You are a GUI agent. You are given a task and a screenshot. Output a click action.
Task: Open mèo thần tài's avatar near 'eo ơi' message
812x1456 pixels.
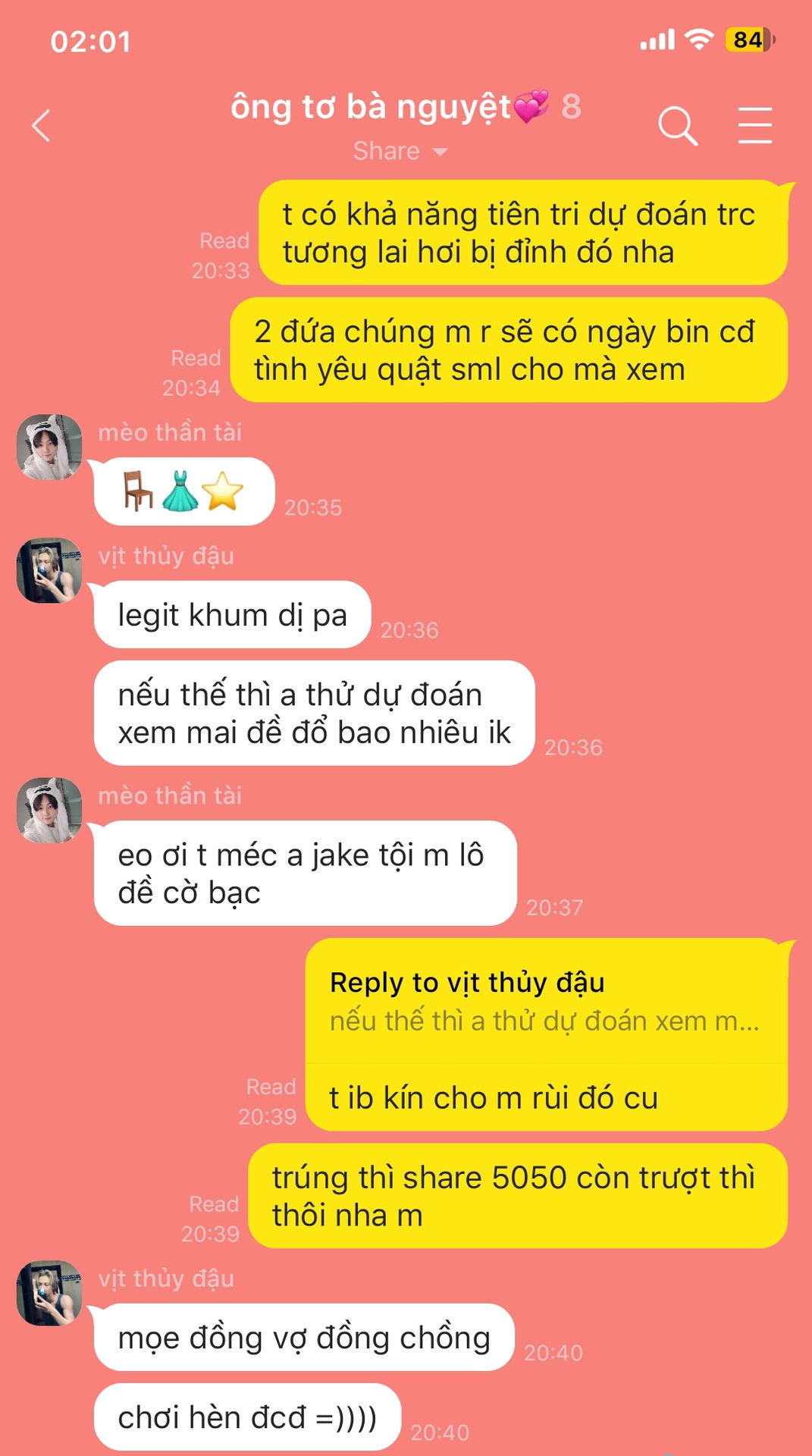[x=49, y=810]
